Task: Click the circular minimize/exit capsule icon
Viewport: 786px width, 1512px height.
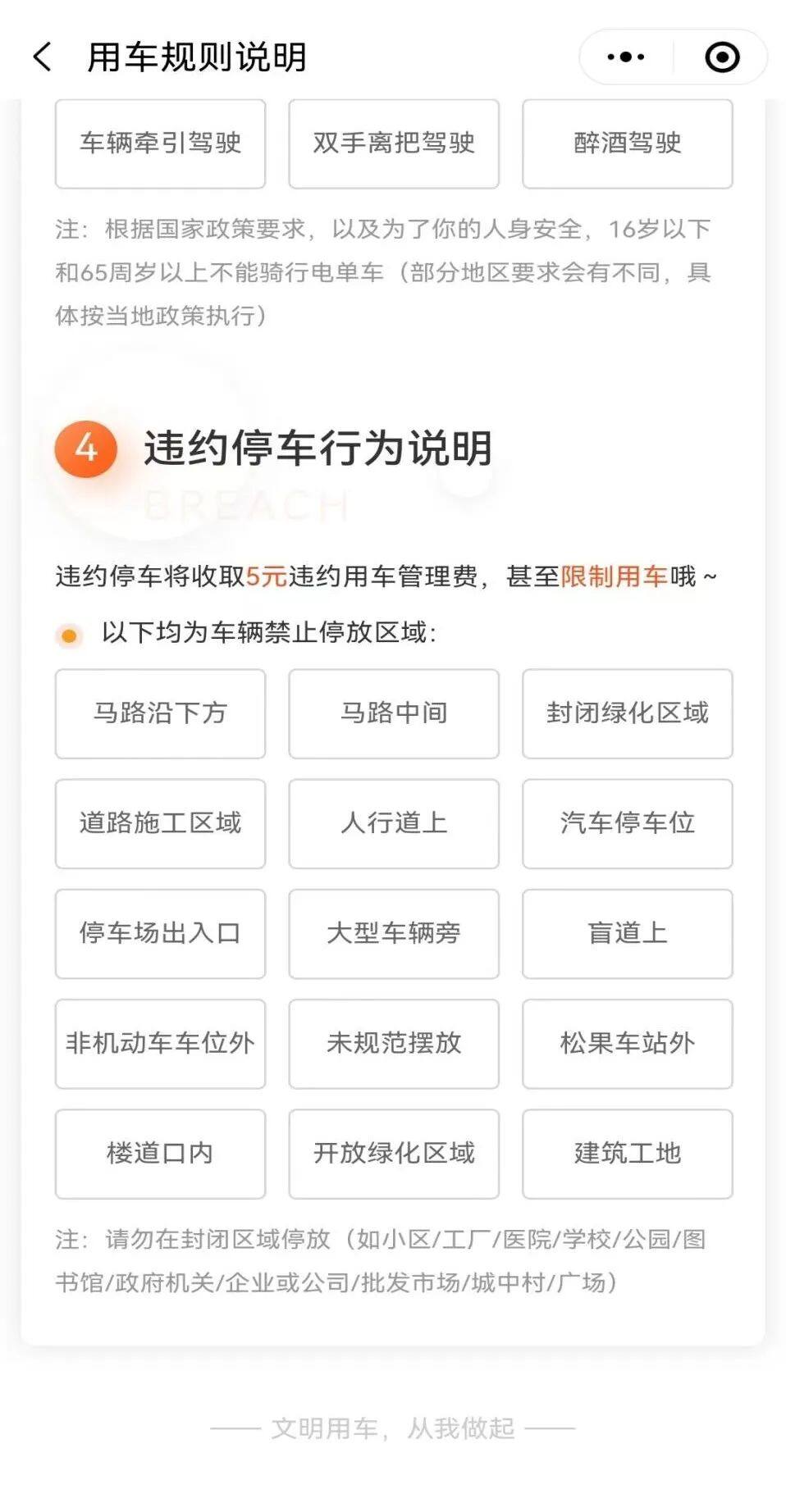Action: [720, 56]
